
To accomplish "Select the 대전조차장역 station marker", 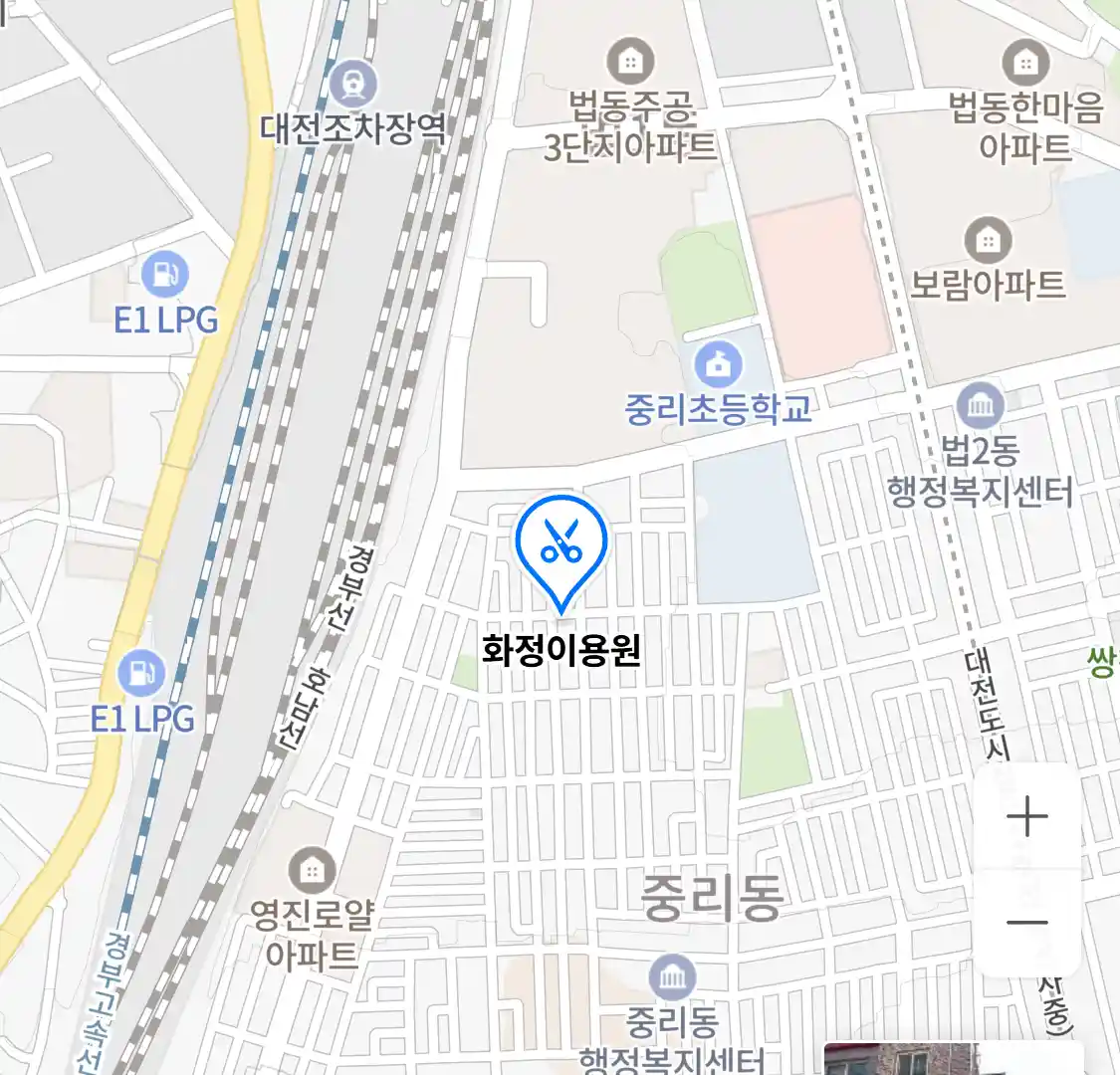I will (354, 84).
